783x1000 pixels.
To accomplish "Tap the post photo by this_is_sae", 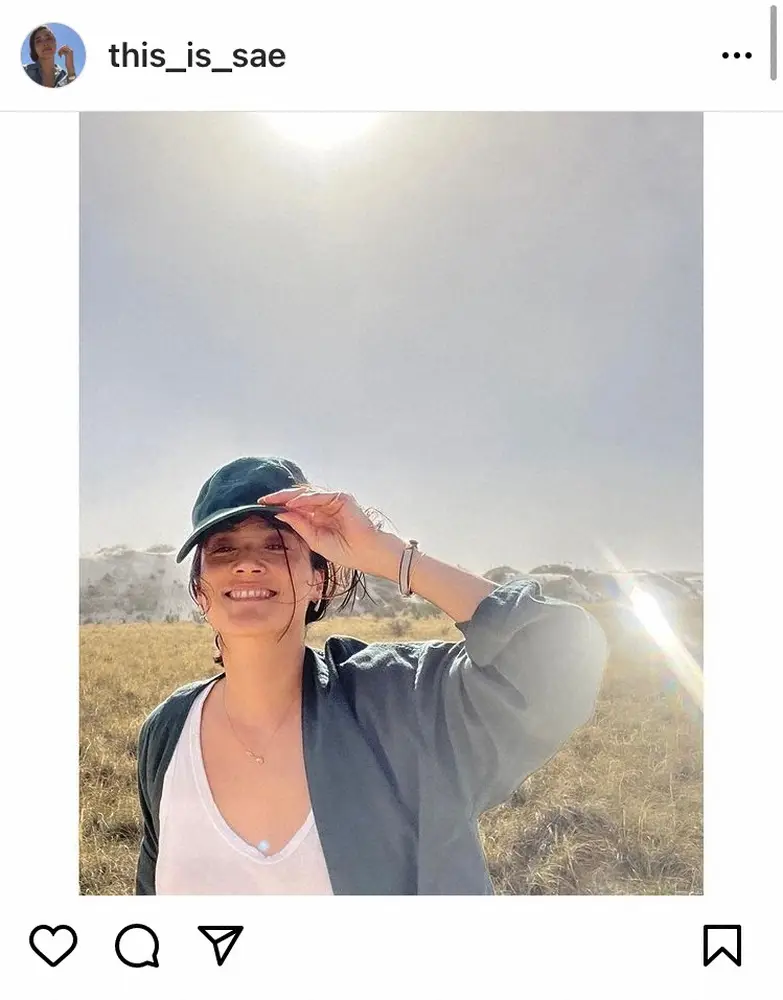I will point(391,503).
